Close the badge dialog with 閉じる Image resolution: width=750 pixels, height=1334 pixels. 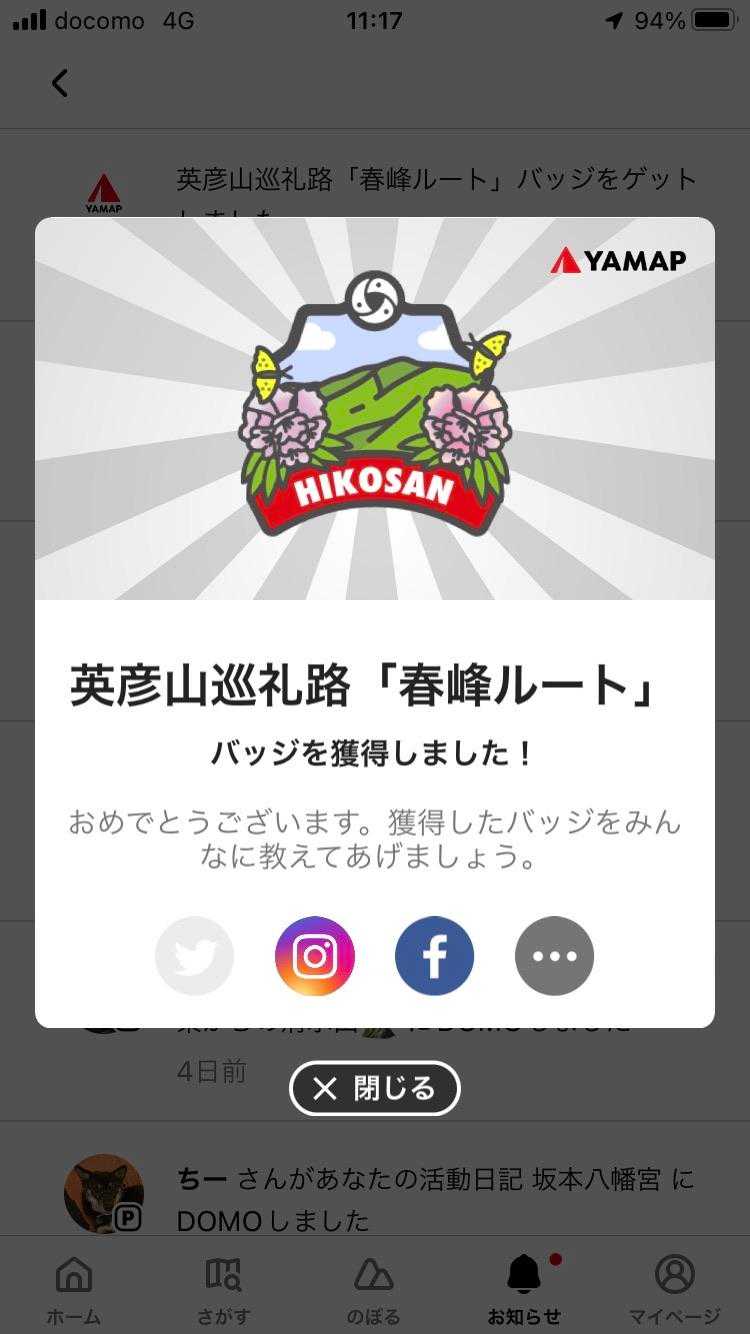[375, 1088]
